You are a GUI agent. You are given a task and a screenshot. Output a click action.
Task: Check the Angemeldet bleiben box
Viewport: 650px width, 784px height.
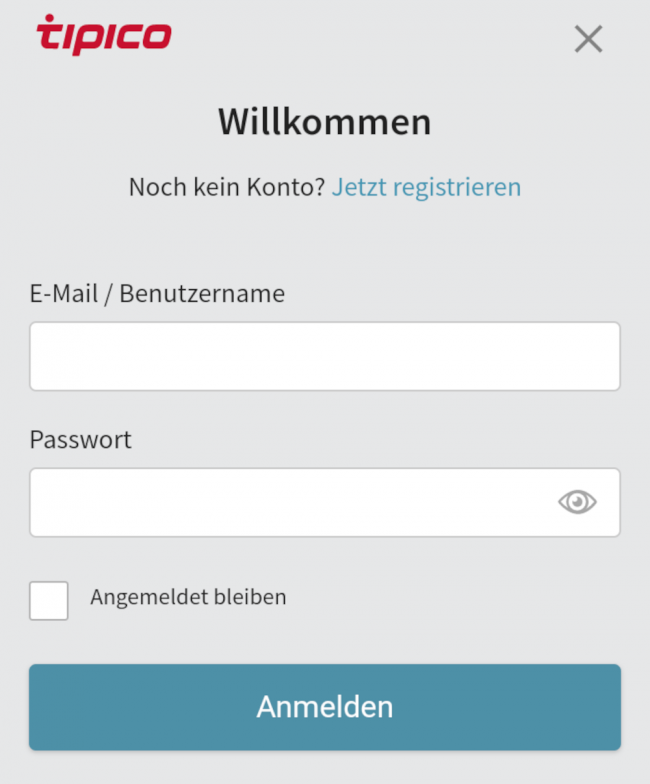click(49, 600)
